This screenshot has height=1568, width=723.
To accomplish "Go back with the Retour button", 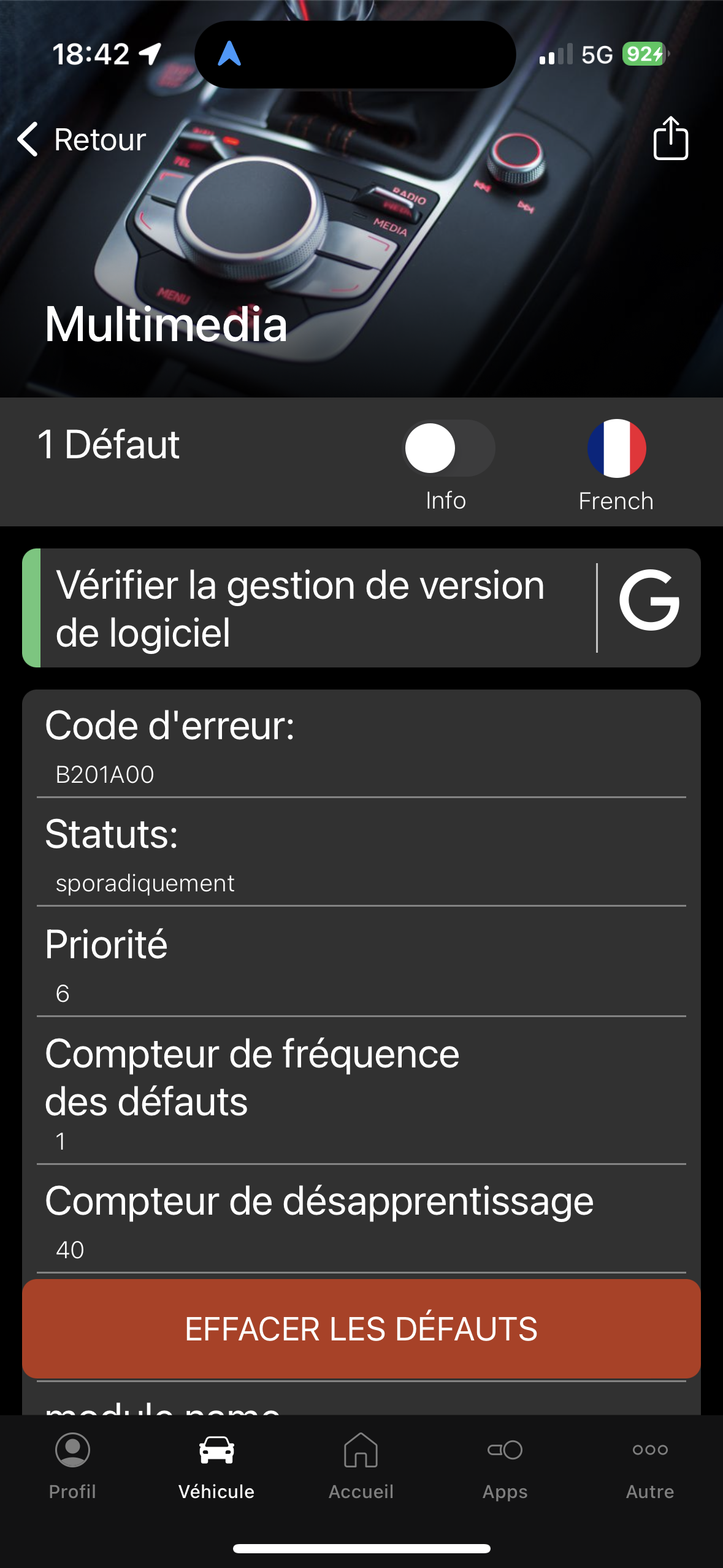I will pos(82,139).
